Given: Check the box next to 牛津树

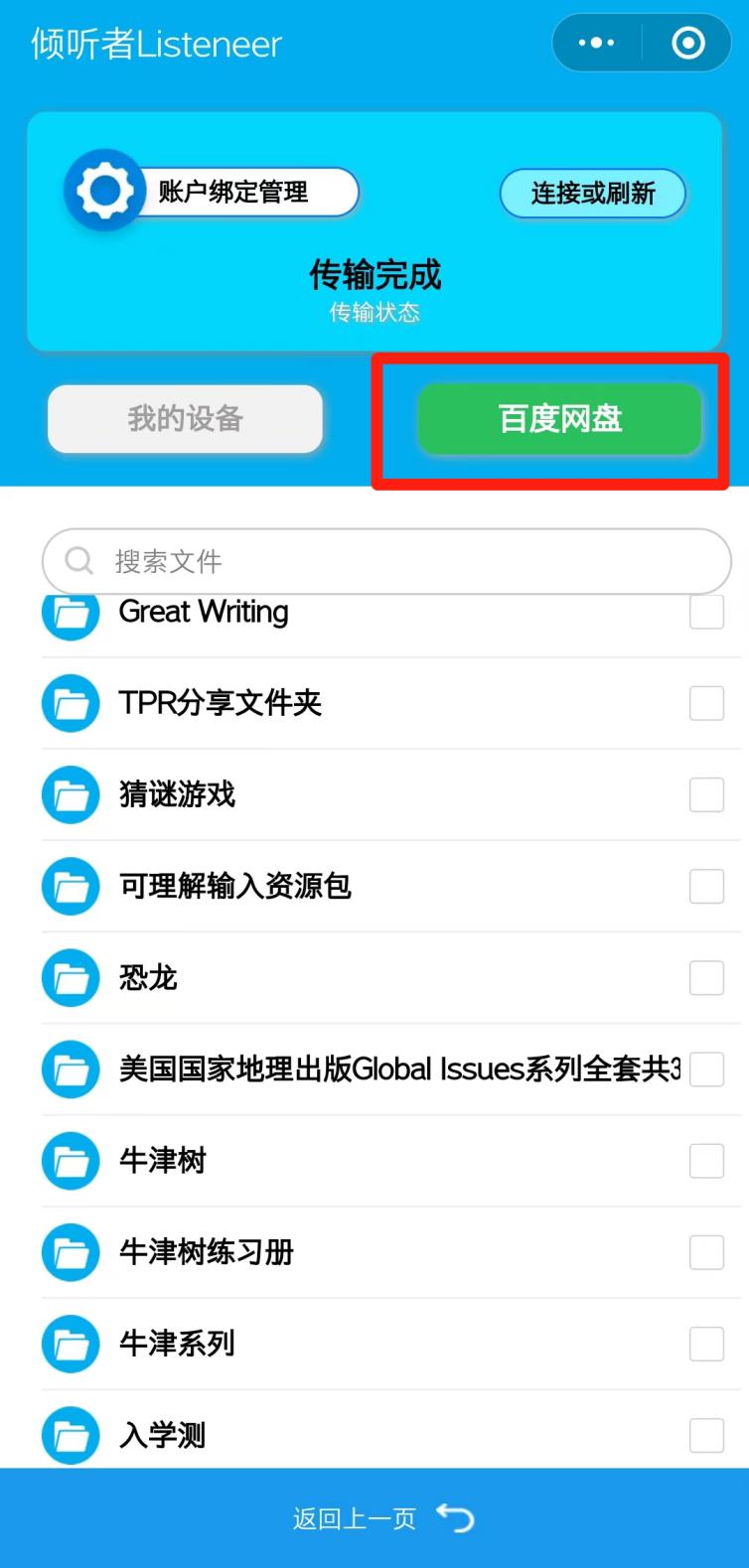Looking at the screenshot, I should [706, 1161].
